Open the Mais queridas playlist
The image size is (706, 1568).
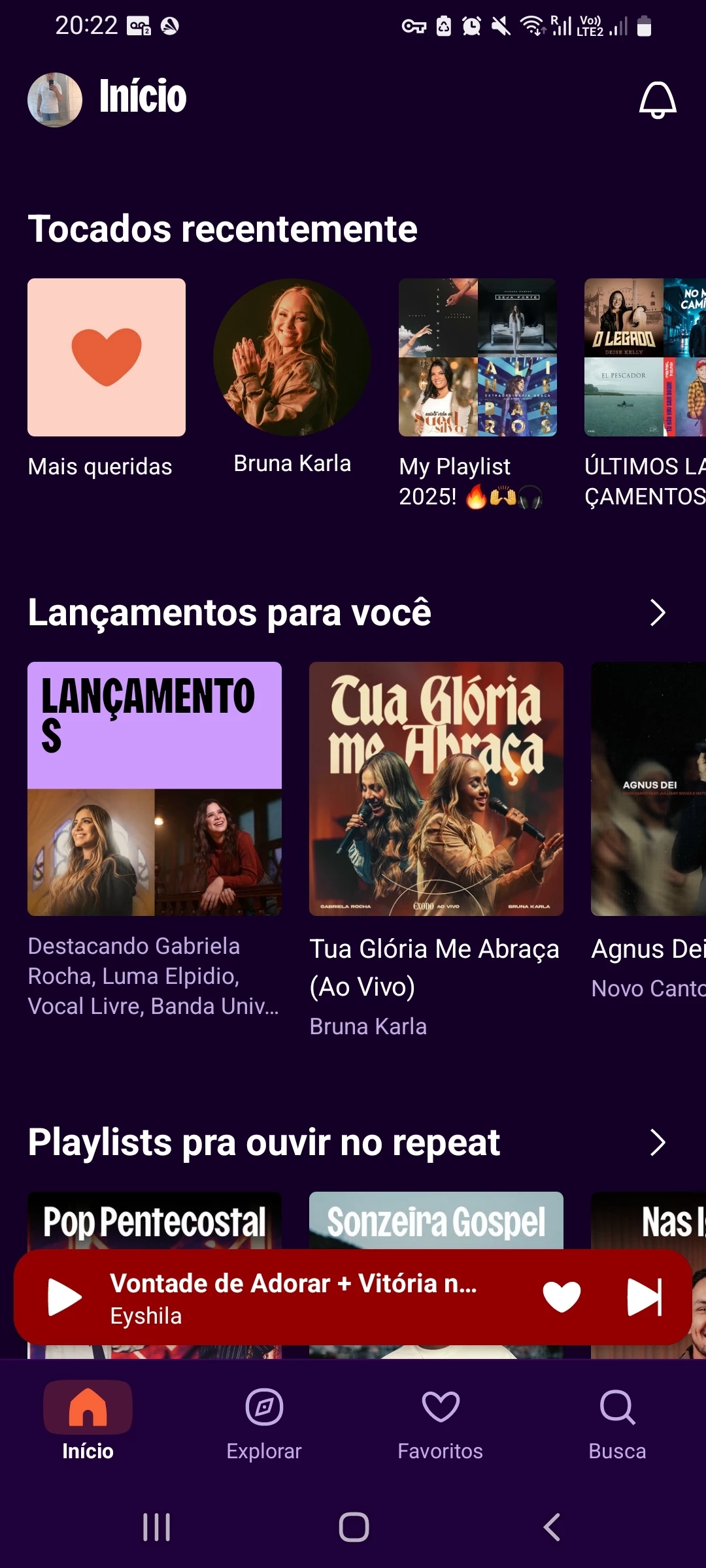(107, 358)
